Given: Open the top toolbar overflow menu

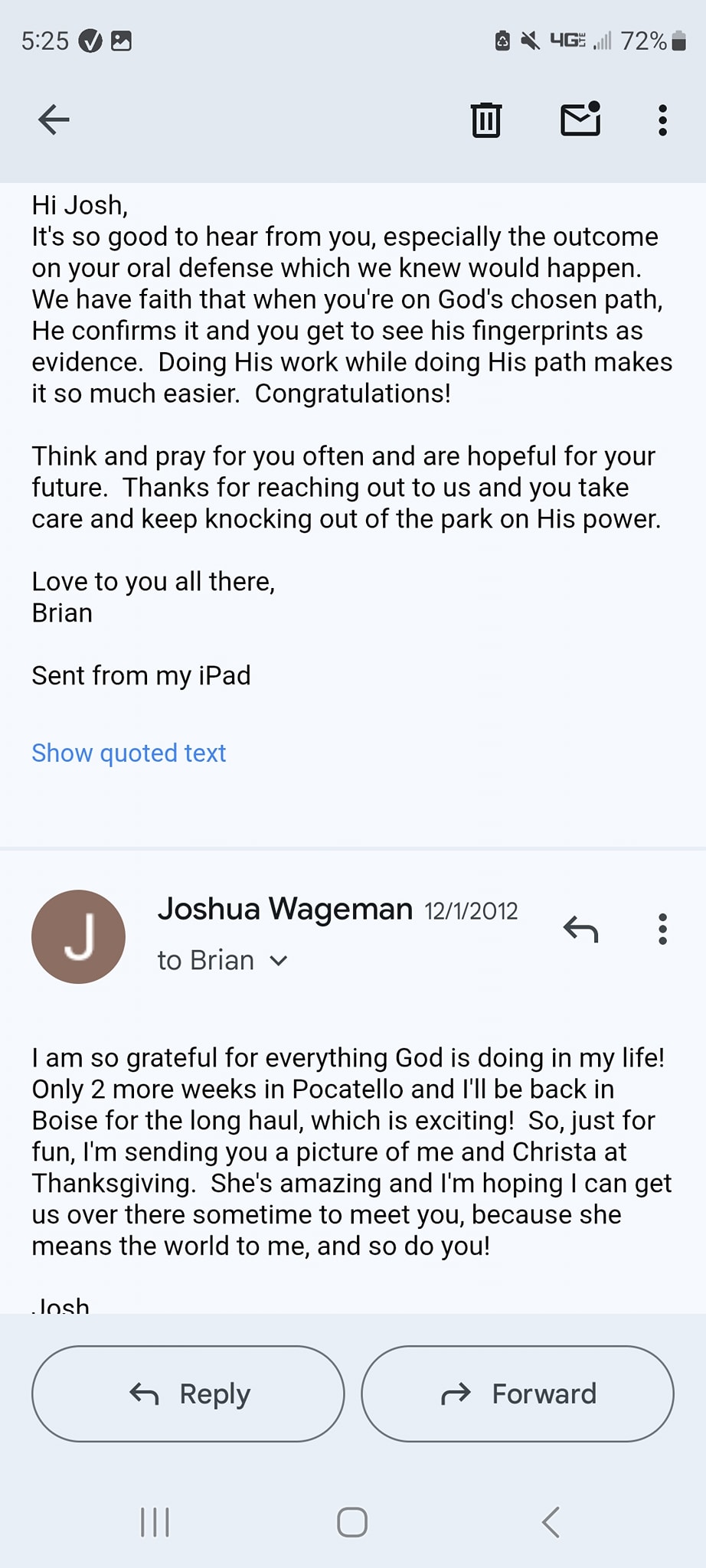Looking at the screenshot, I should pyautogui.click(x=662, y=120).
